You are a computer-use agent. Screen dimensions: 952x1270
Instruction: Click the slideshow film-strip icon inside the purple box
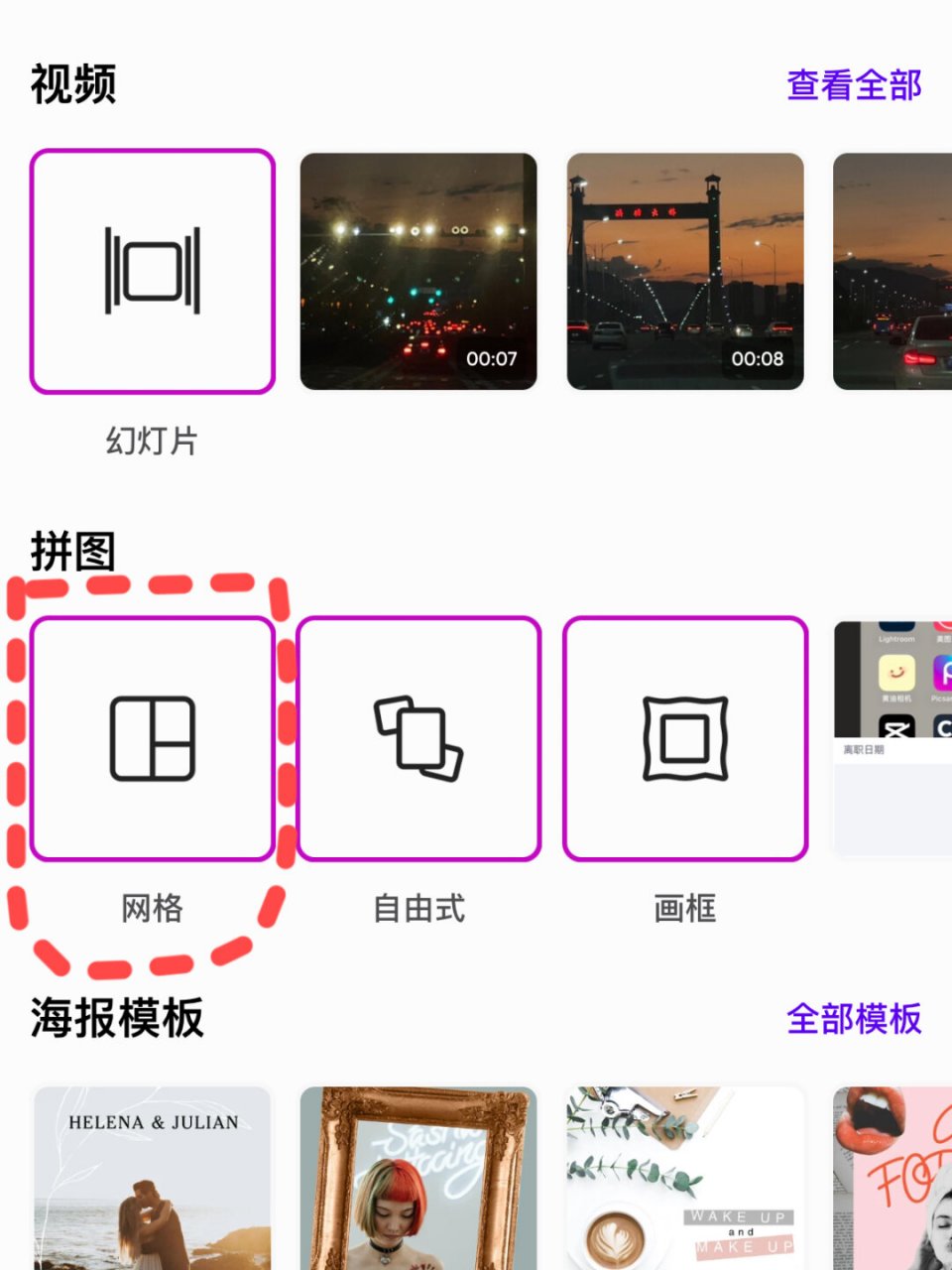tap(151, 270)
